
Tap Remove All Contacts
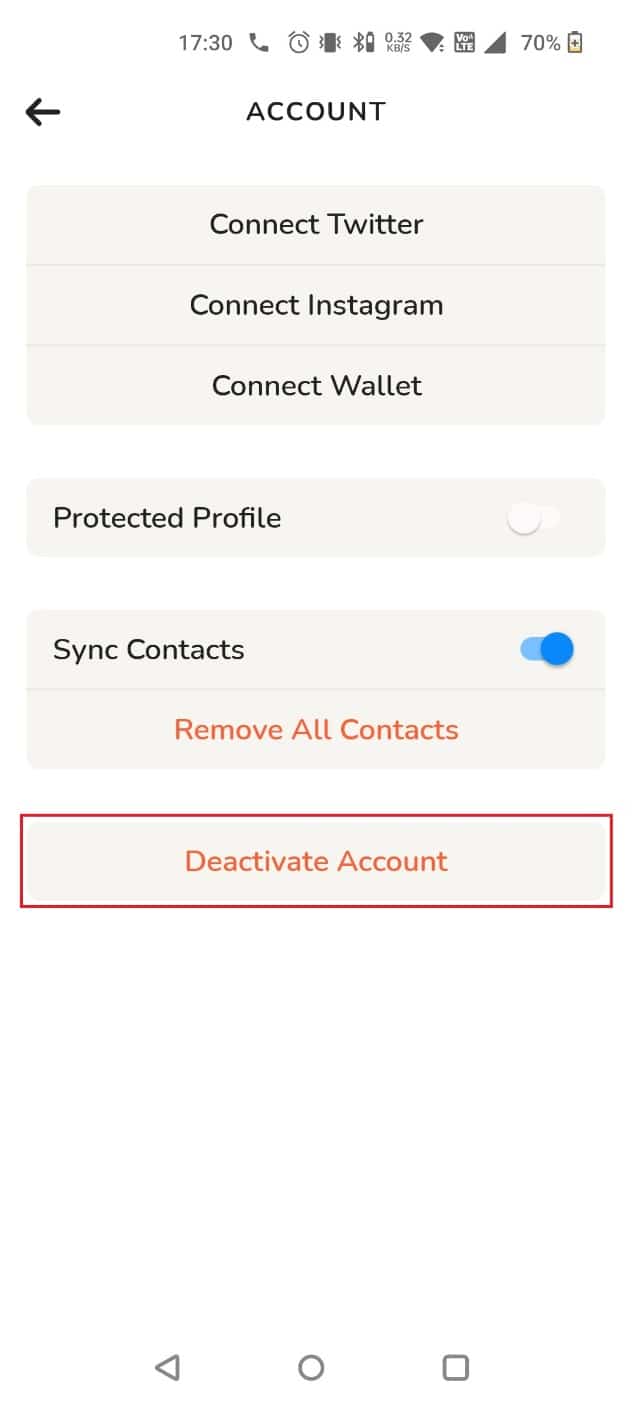316,730
